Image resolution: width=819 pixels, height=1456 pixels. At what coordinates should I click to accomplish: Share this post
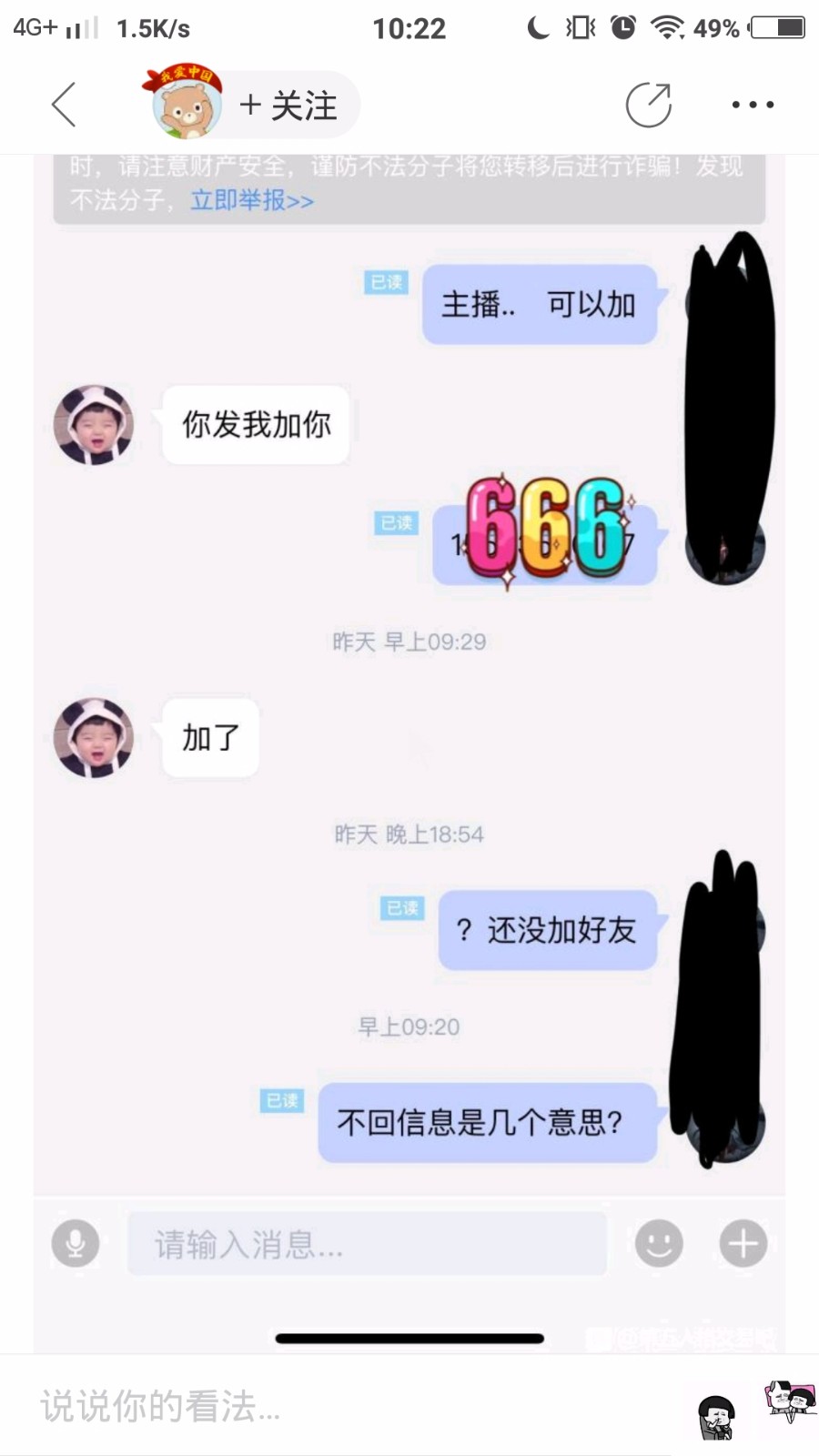(649, 105)
